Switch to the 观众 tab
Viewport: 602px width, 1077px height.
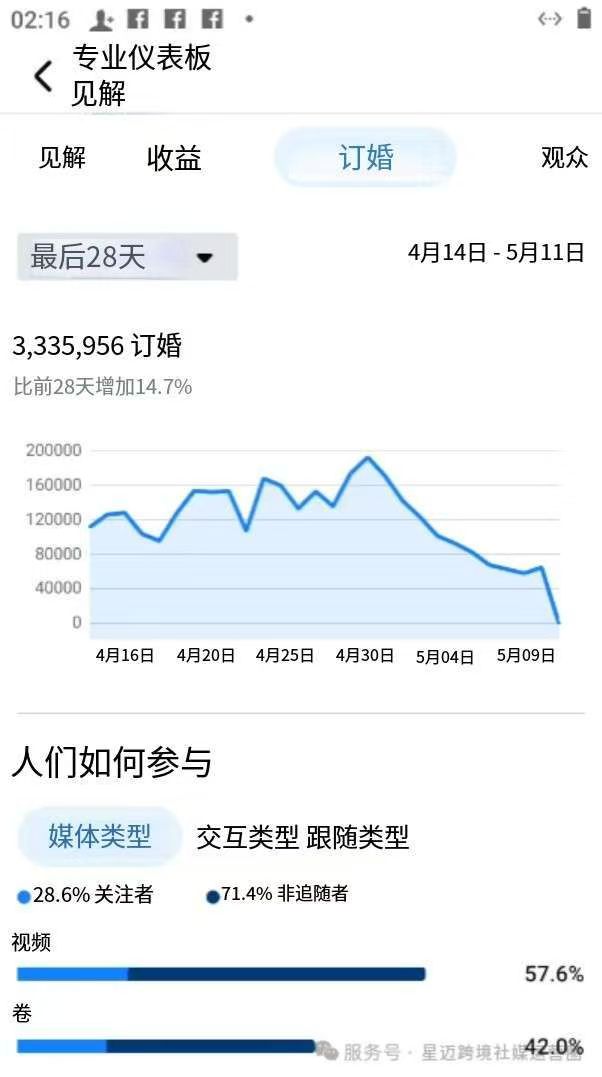(x=564, y=157)
